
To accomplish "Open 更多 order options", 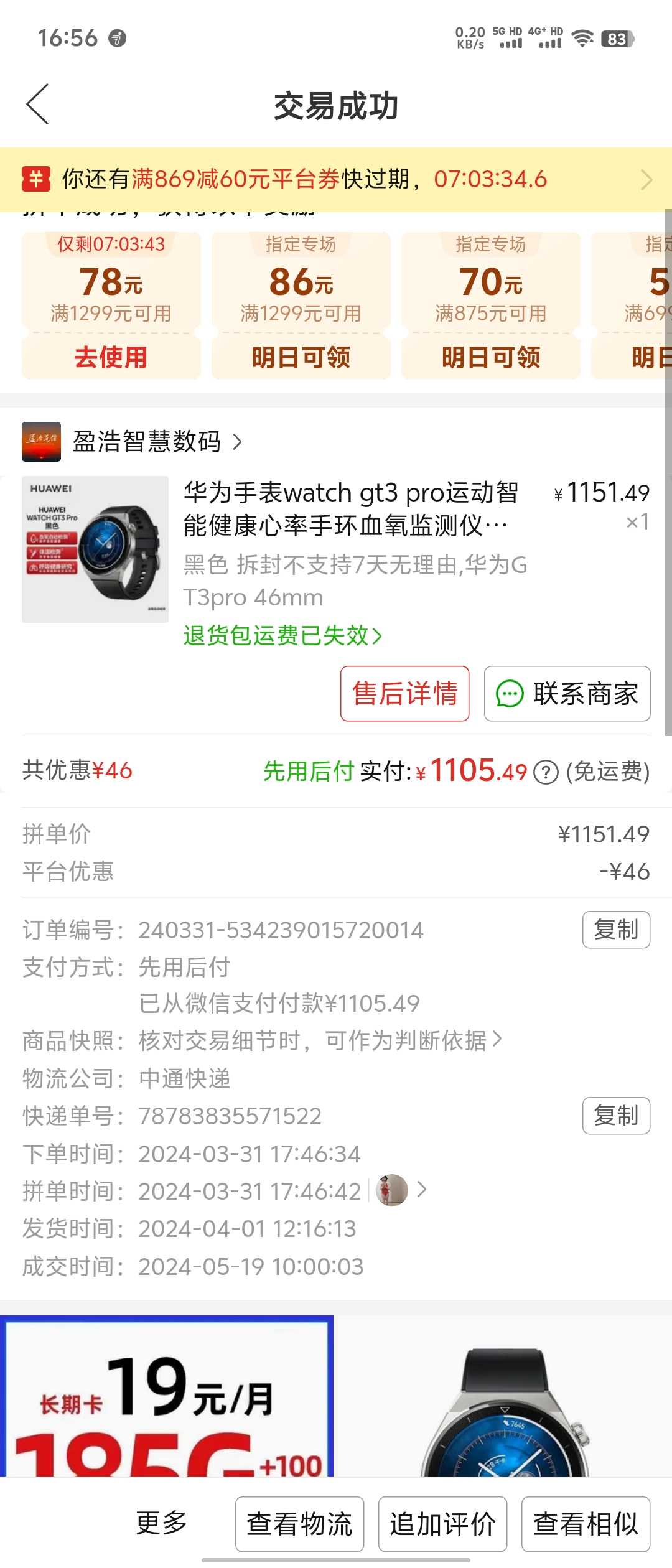I will point(162,1523).
